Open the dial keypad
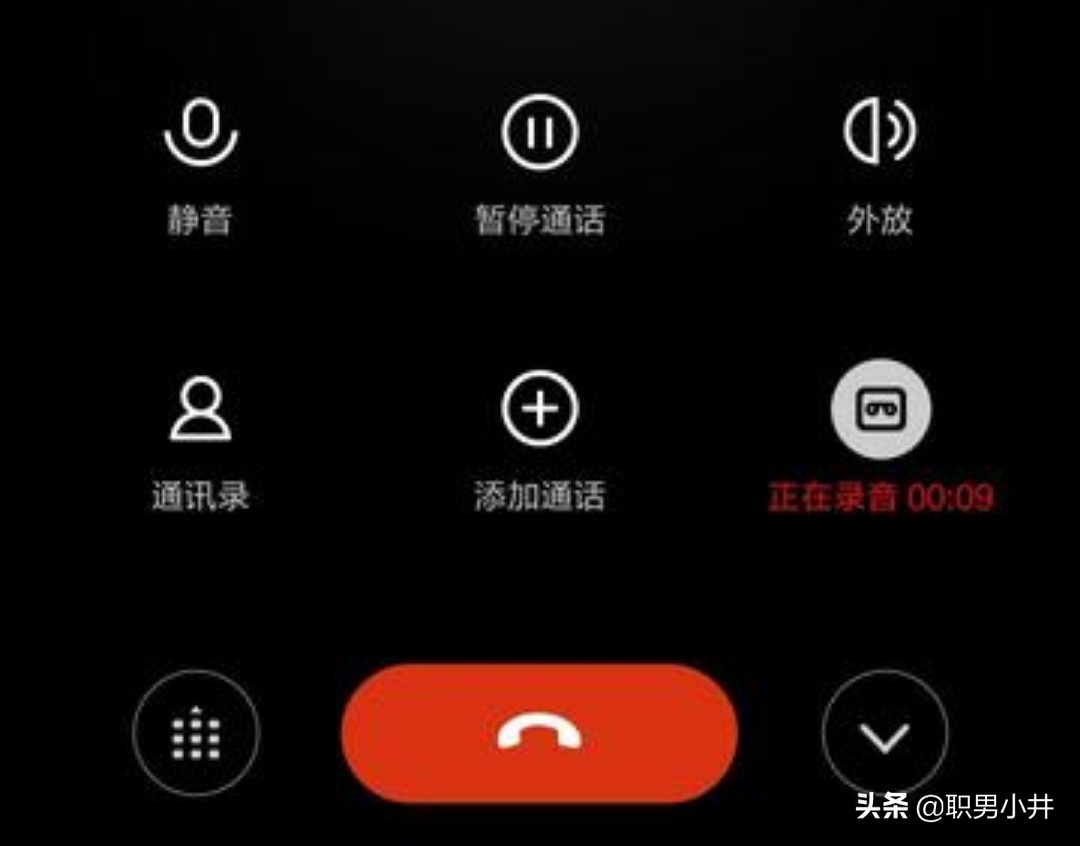 [196, 734]
